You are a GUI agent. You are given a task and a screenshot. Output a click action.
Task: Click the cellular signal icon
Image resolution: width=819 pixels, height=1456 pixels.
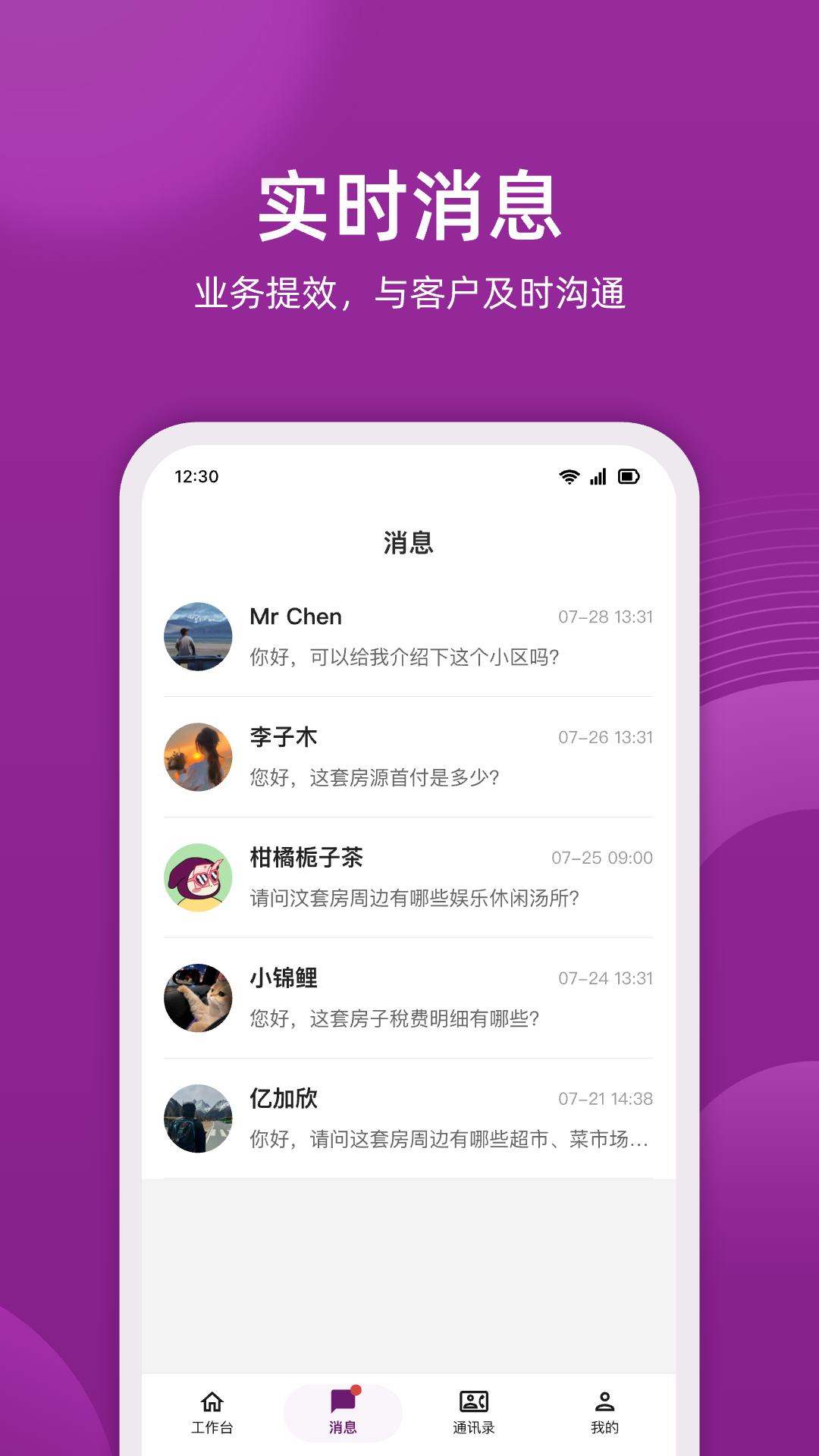pos(599,476)
